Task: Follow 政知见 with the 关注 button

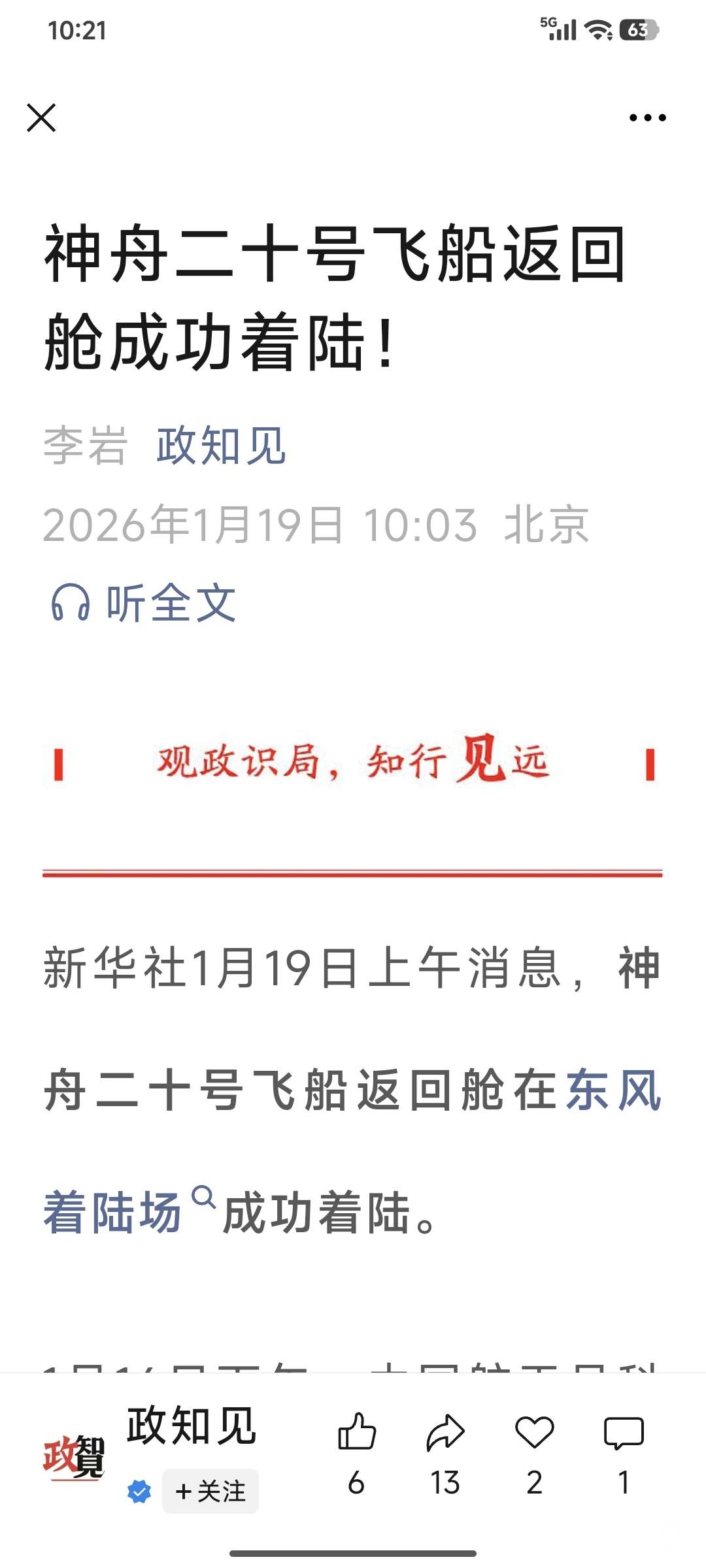Action: point(210,1491)
